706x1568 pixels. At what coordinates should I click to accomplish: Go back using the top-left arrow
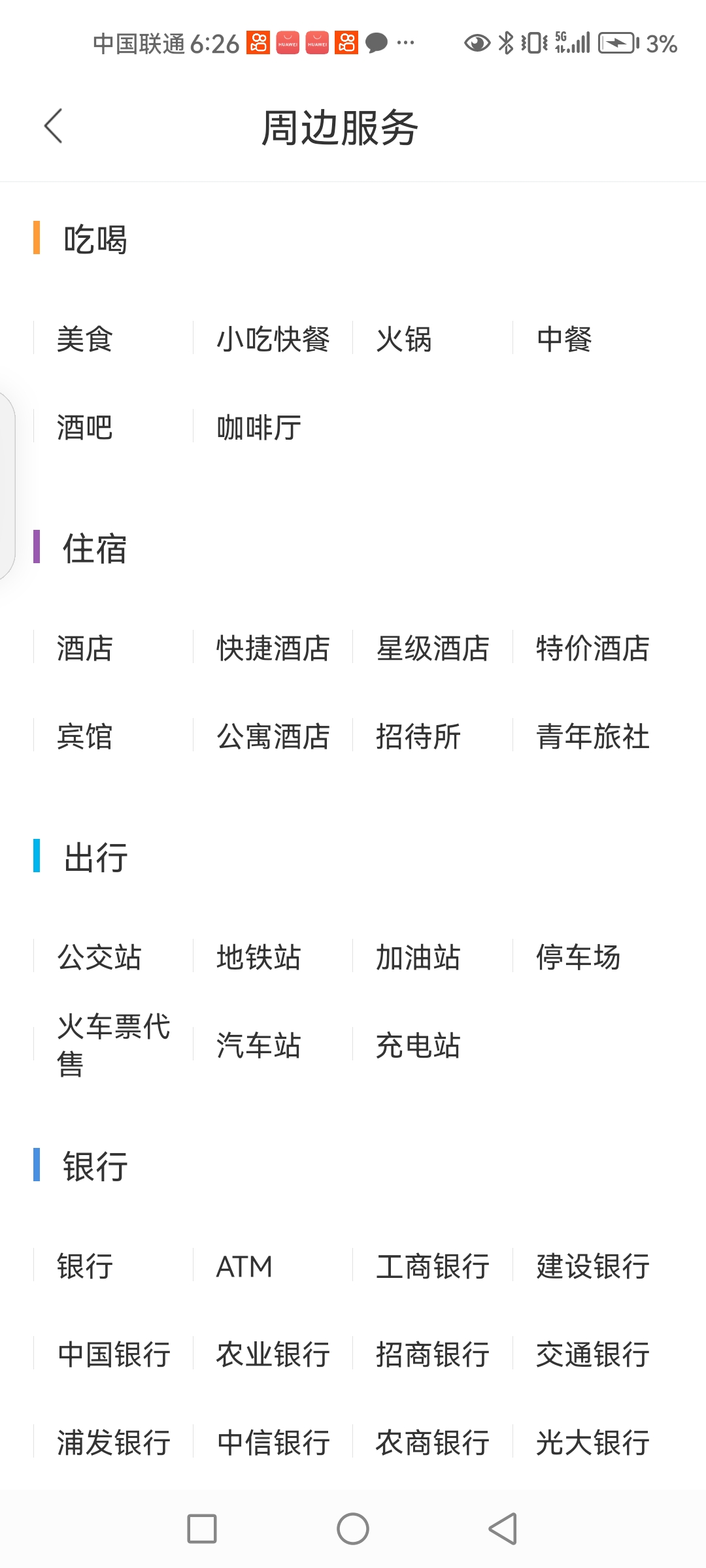click(53, 126)
